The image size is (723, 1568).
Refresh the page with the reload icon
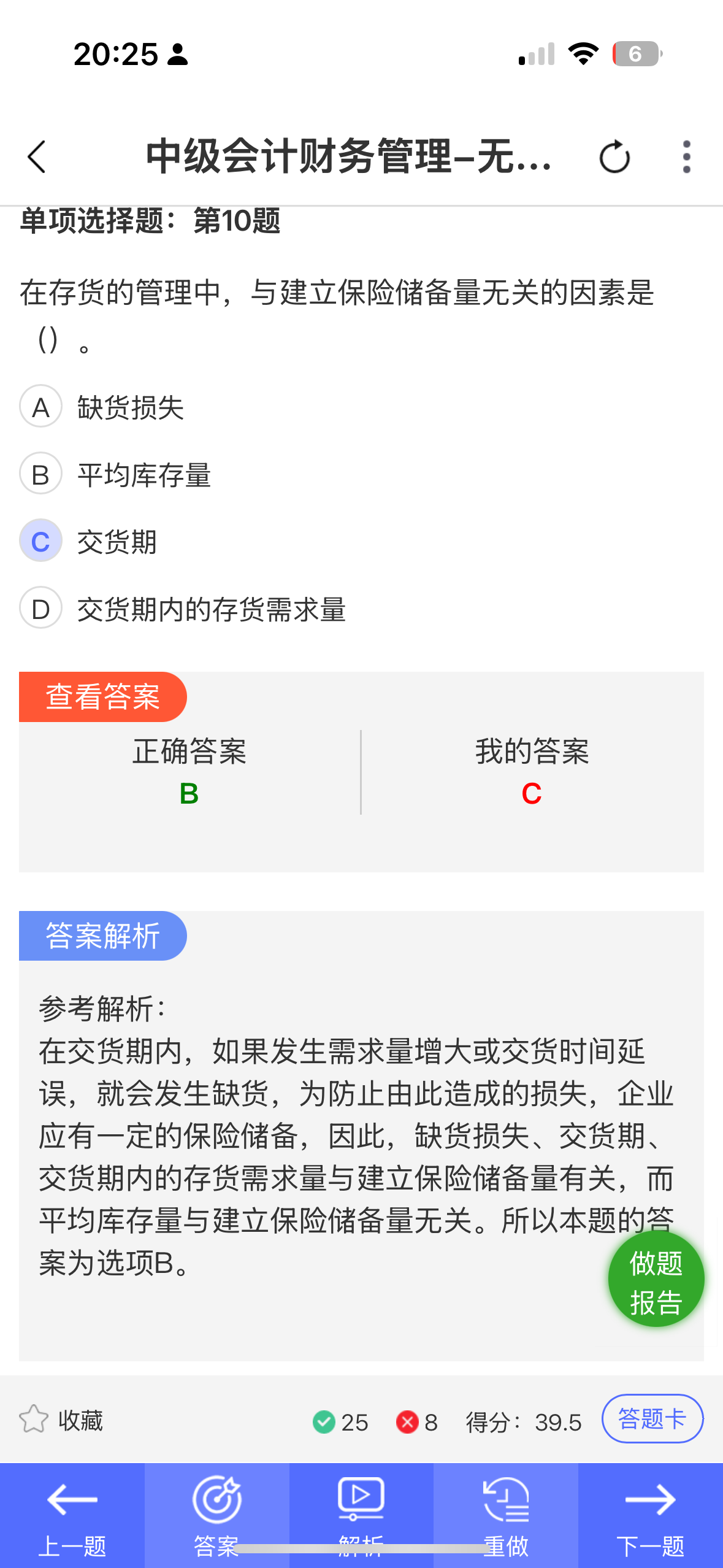point(614,157)
